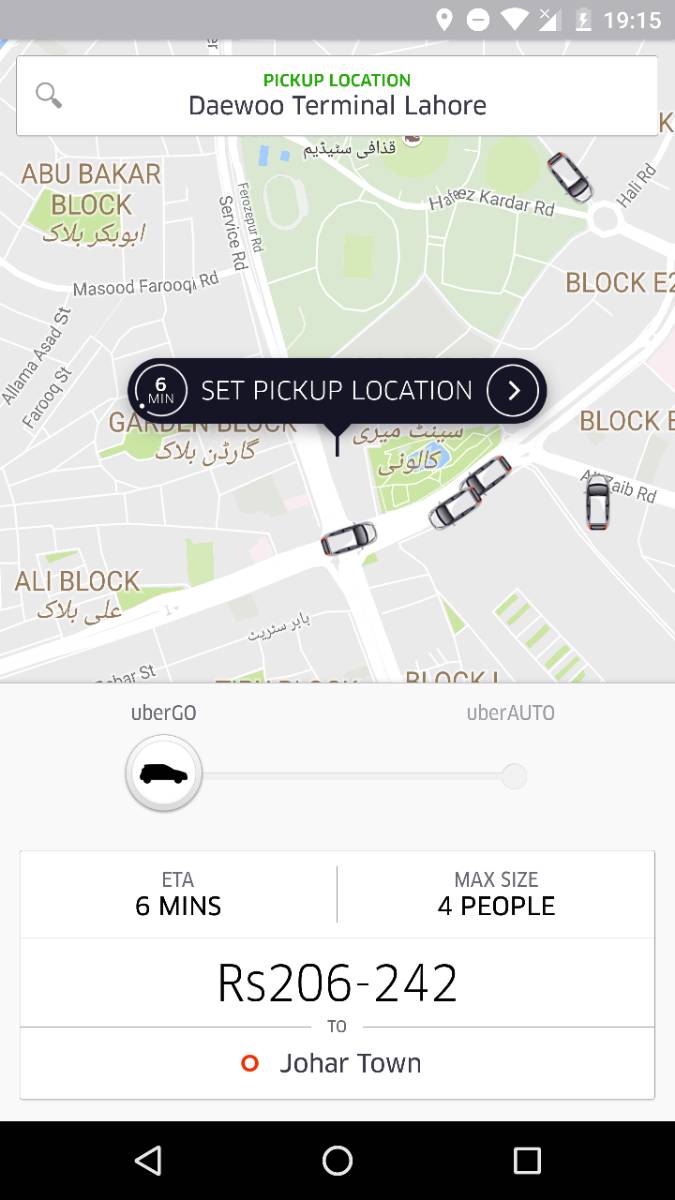Change the Johar Town destination

[337, 1063]
